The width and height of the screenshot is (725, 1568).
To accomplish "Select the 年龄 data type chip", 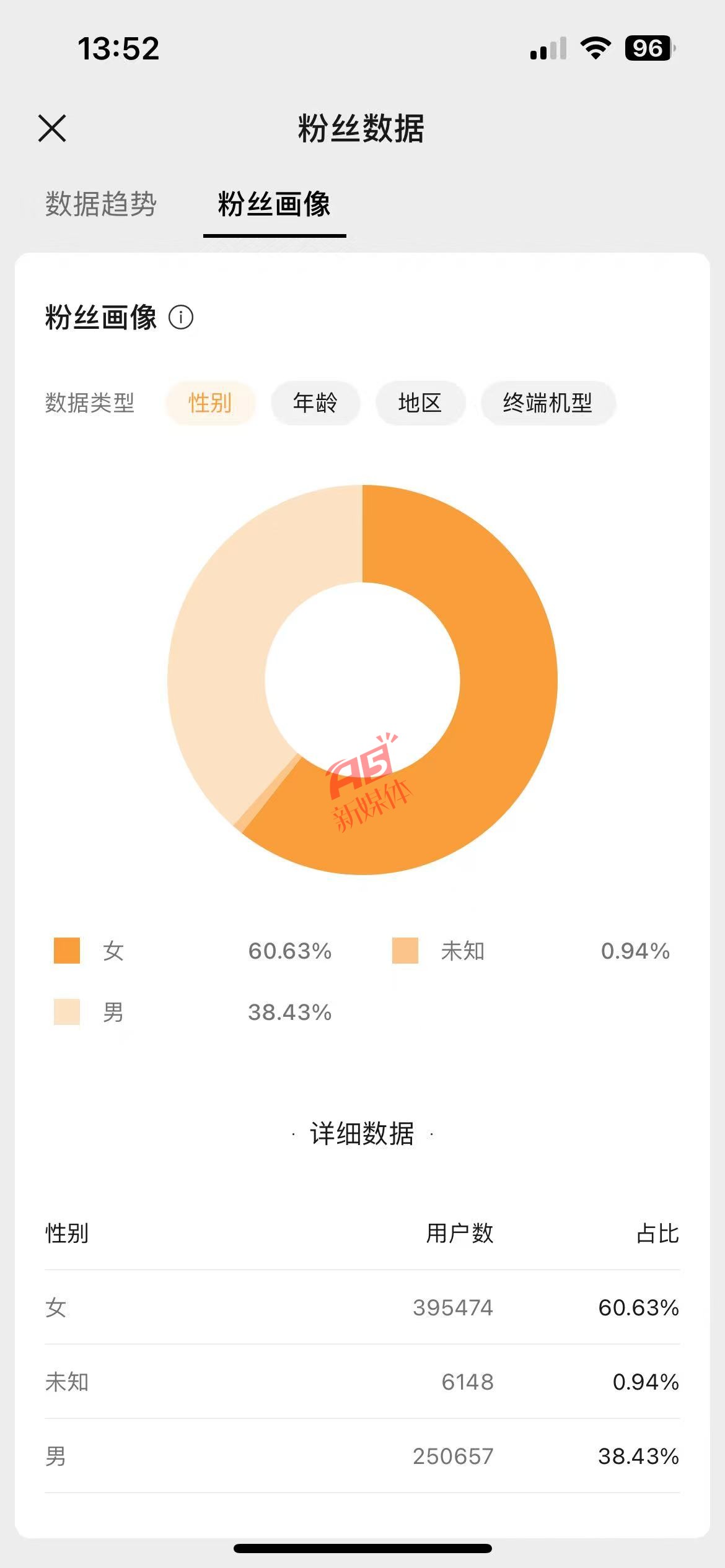I will (315, 403).
